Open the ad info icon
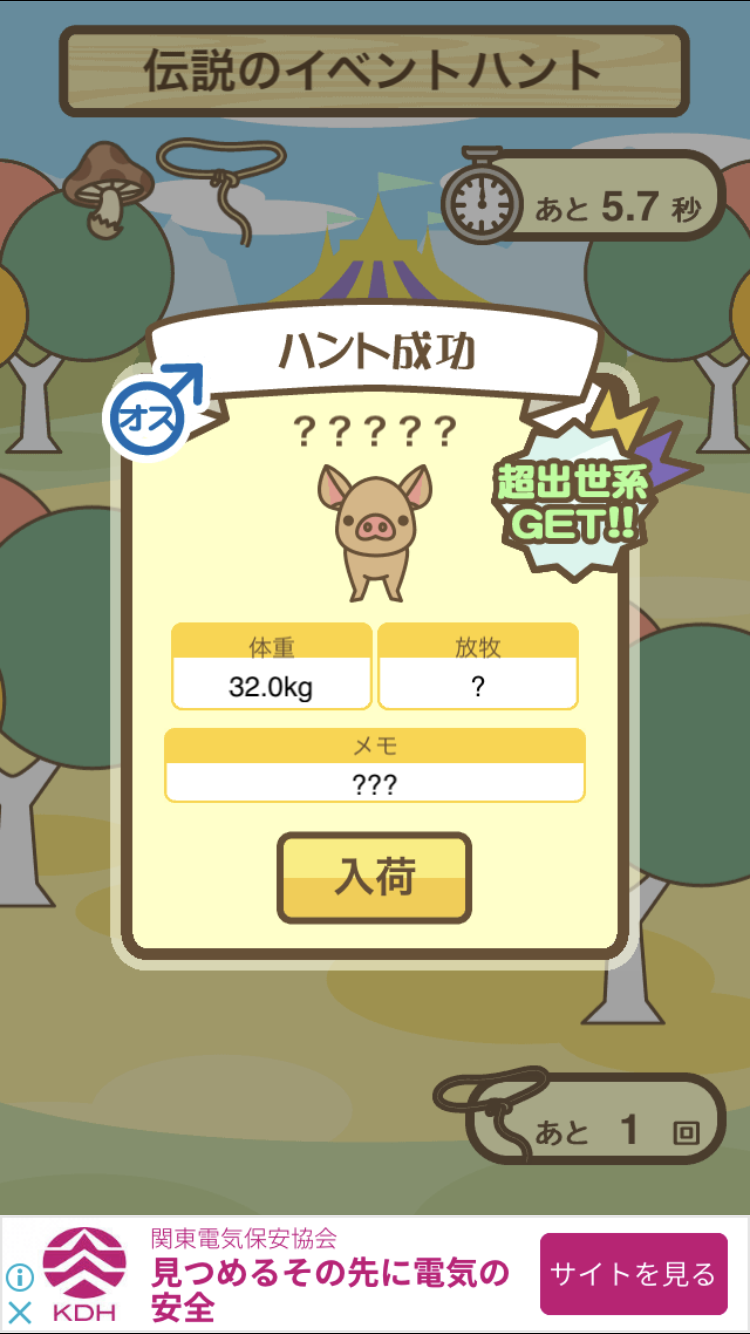This screenshot has height=1334, width=750. [x=20, y=1277]
